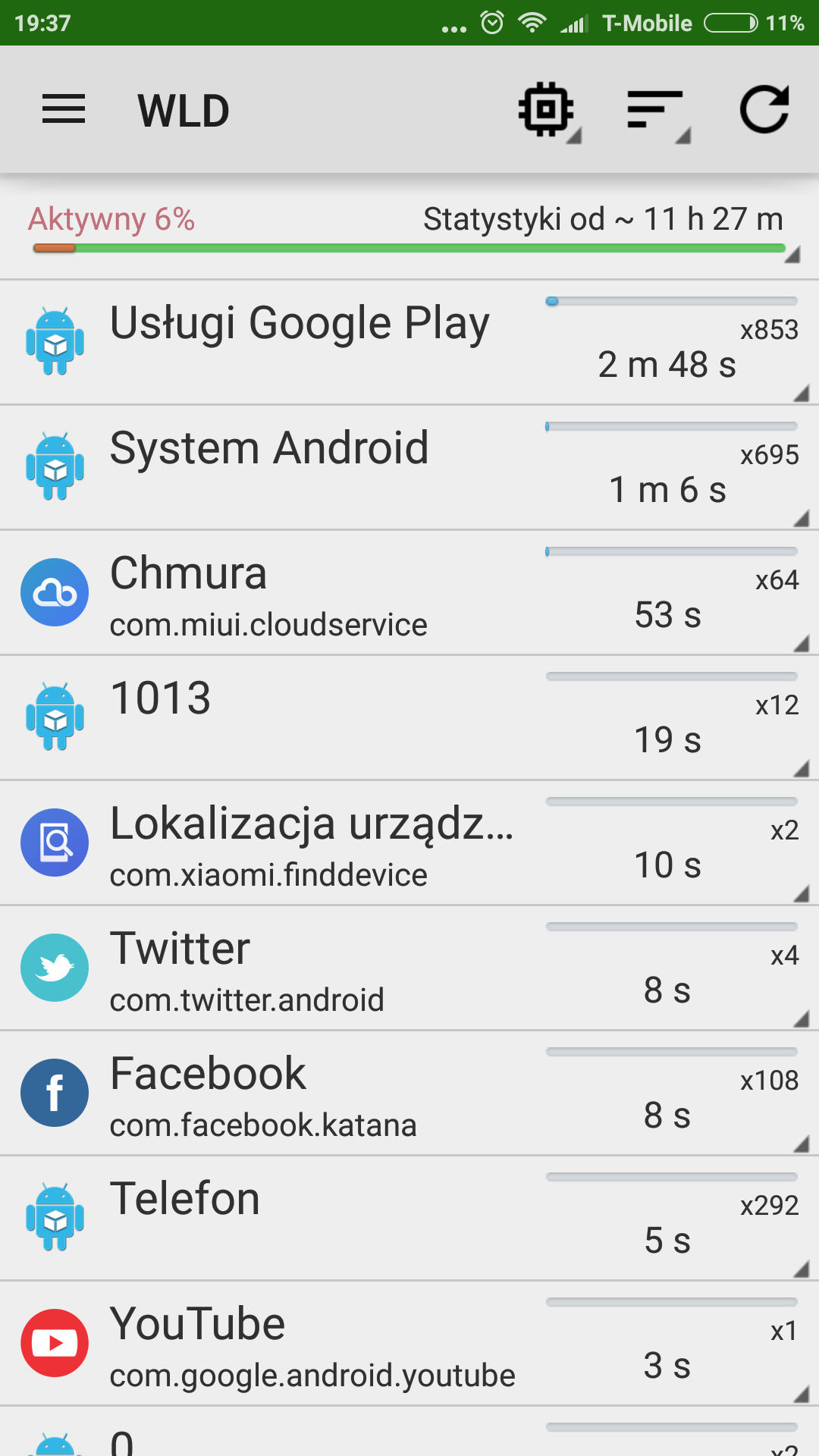View YouTube wakelock details
Image resolution: width=819 pixels, height=1456 pixels.
pyautogui.click(x=409, y=1344)
